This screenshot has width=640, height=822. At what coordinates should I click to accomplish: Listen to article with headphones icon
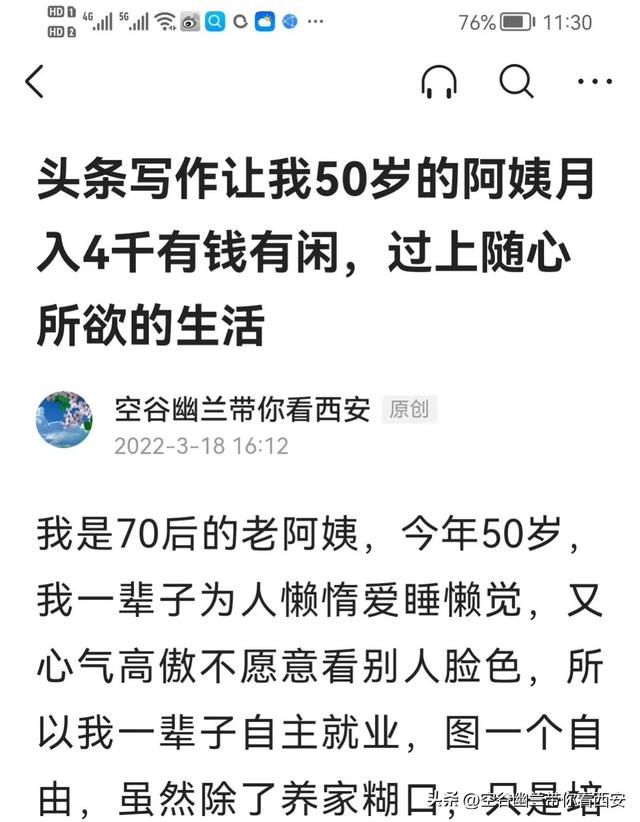click(x=439, y=82)
